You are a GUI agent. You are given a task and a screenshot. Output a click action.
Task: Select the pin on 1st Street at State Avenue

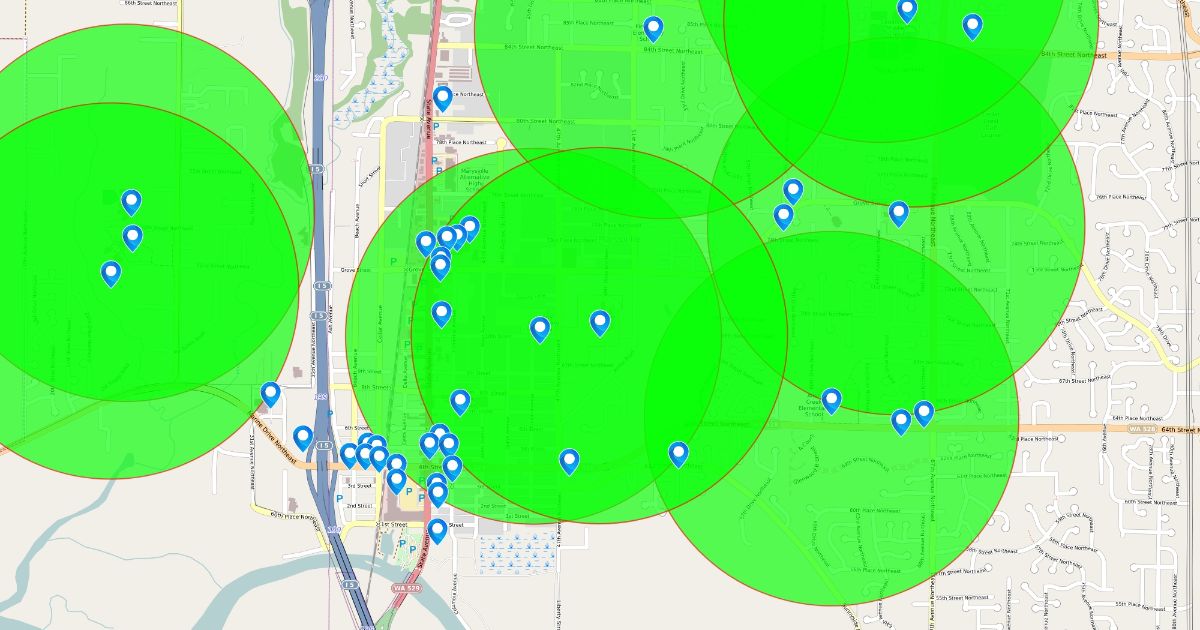[x=437, y=530]
